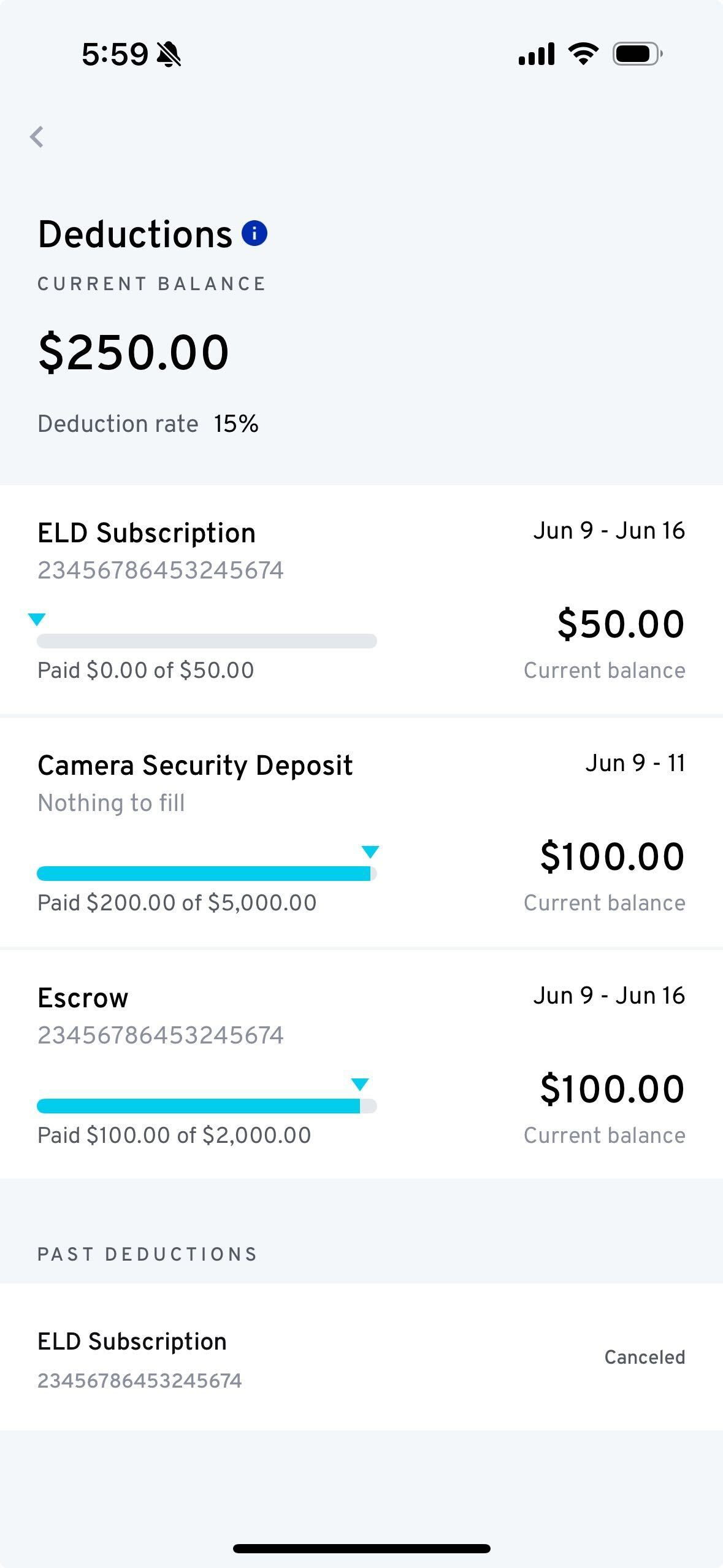Go back using the top-left arrow

tap(37, 137)
